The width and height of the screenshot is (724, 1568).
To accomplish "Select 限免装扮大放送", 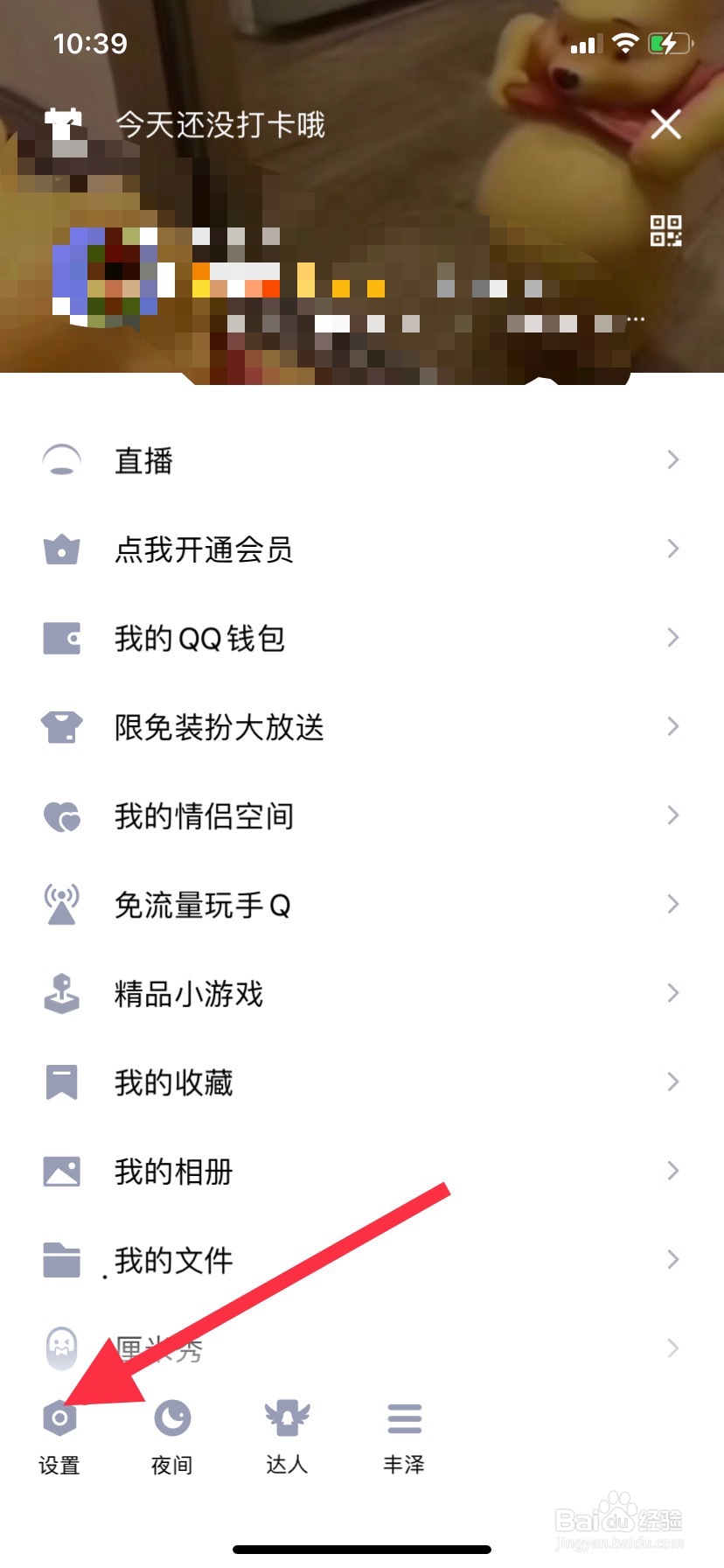I will (x=360, y=727).
